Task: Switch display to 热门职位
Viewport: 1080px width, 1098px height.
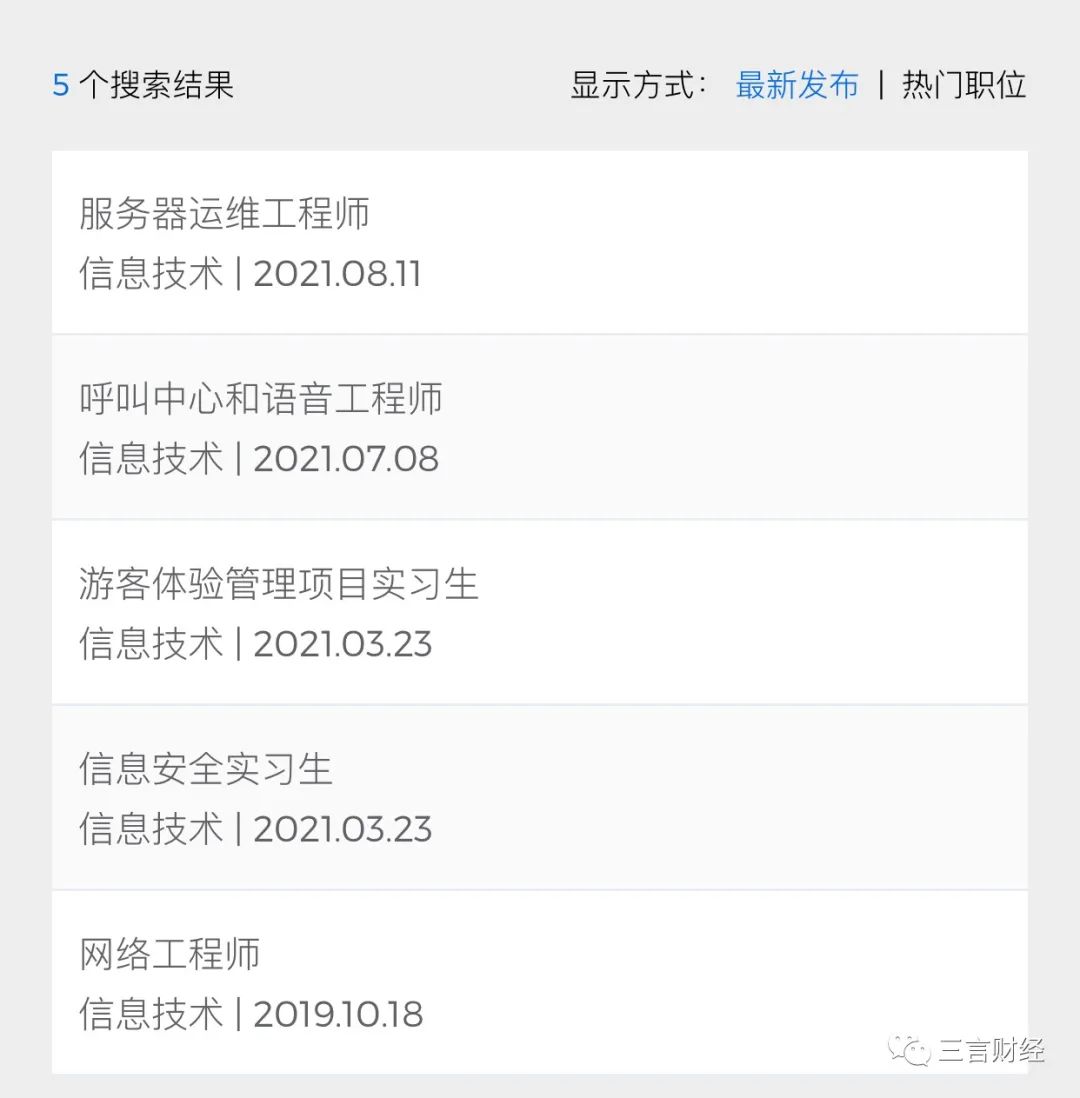Action: (964, 85)
